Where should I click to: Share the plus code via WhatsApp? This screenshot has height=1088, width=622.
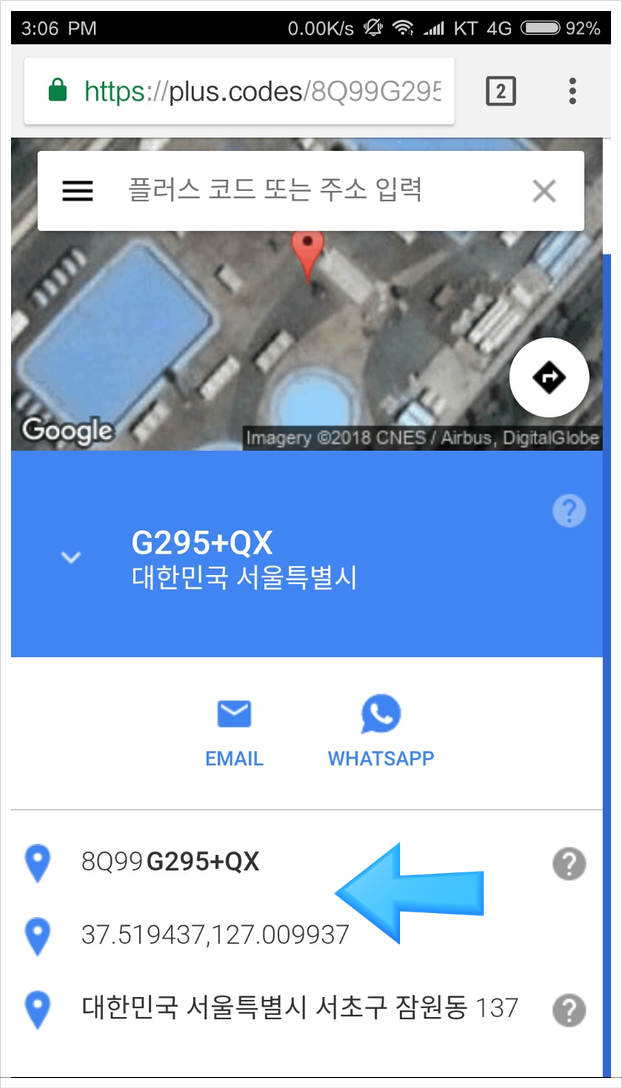click(381, 732)
